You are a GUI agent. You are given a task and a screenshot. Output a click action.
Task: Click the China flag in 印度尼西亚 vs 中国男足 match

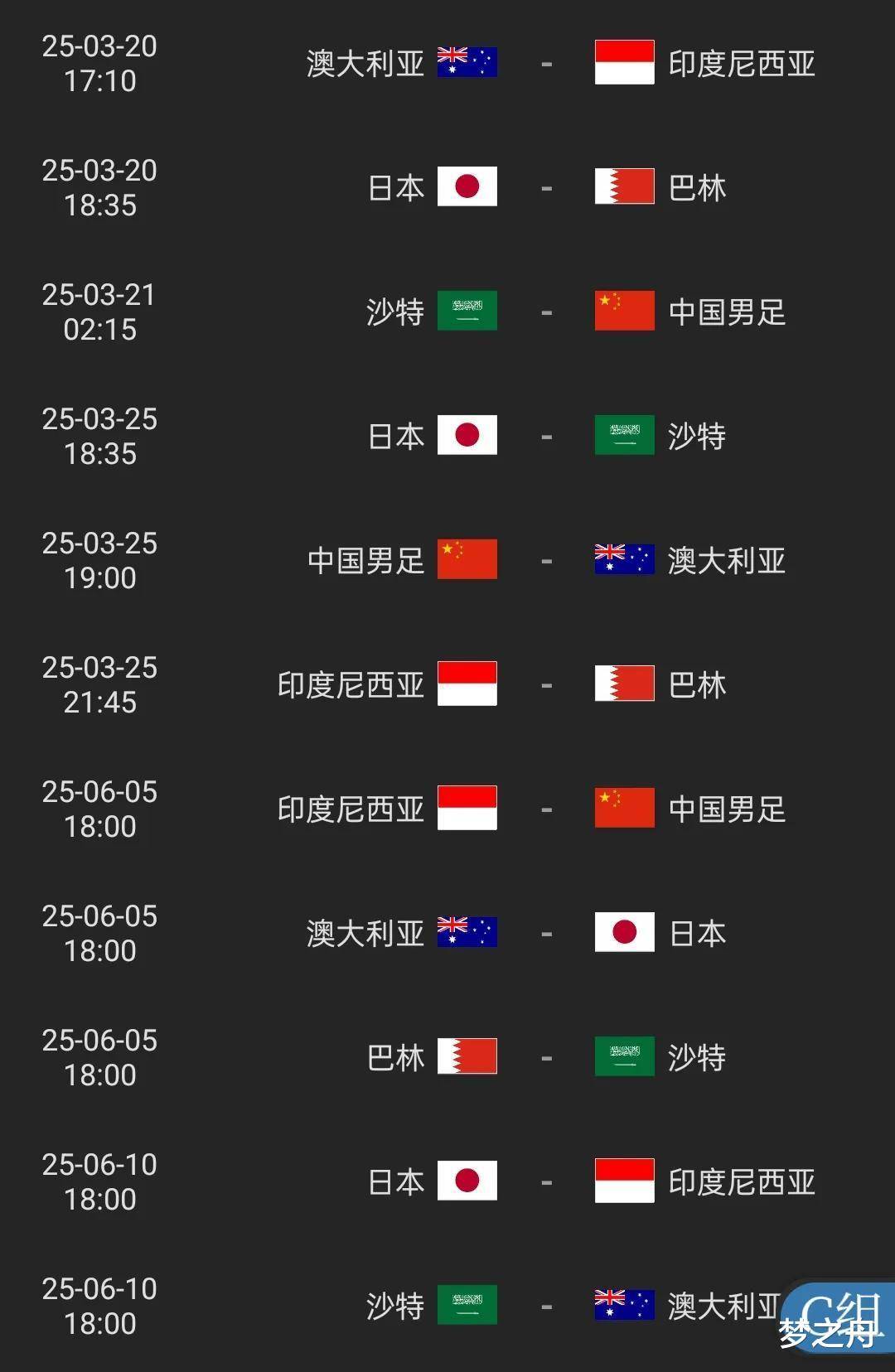(623, 809)
